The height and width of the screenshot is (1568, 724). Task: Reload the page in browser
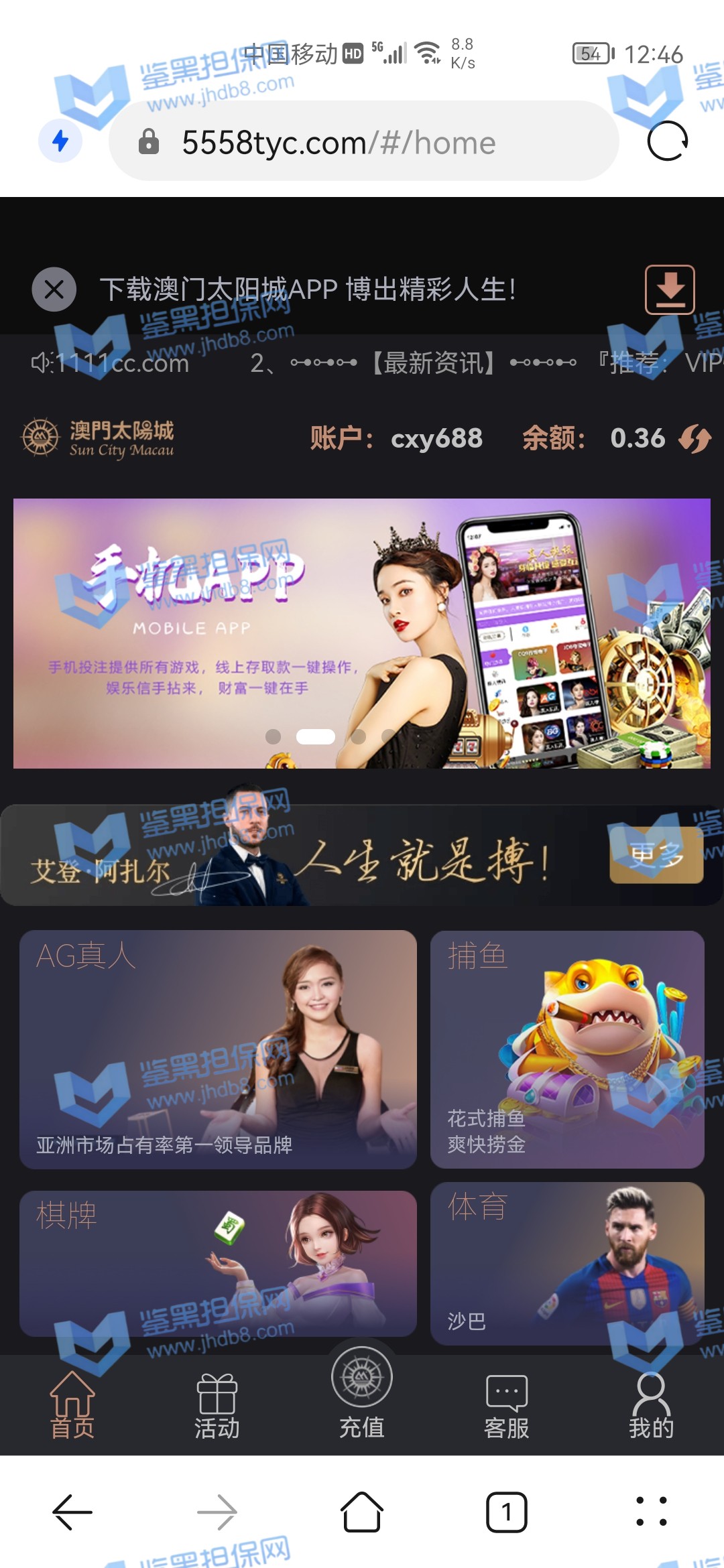coord(668,141)
